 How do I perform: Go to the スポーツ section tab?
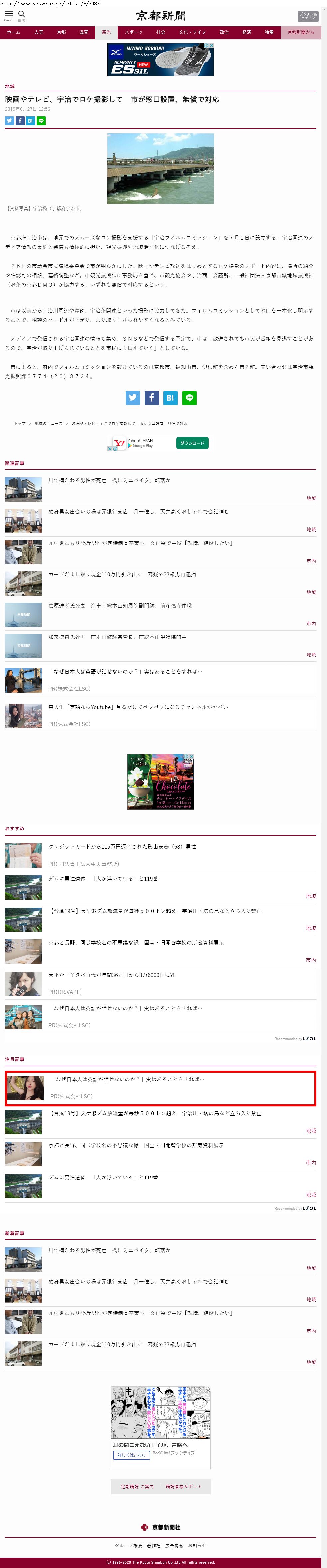(134, 32)
